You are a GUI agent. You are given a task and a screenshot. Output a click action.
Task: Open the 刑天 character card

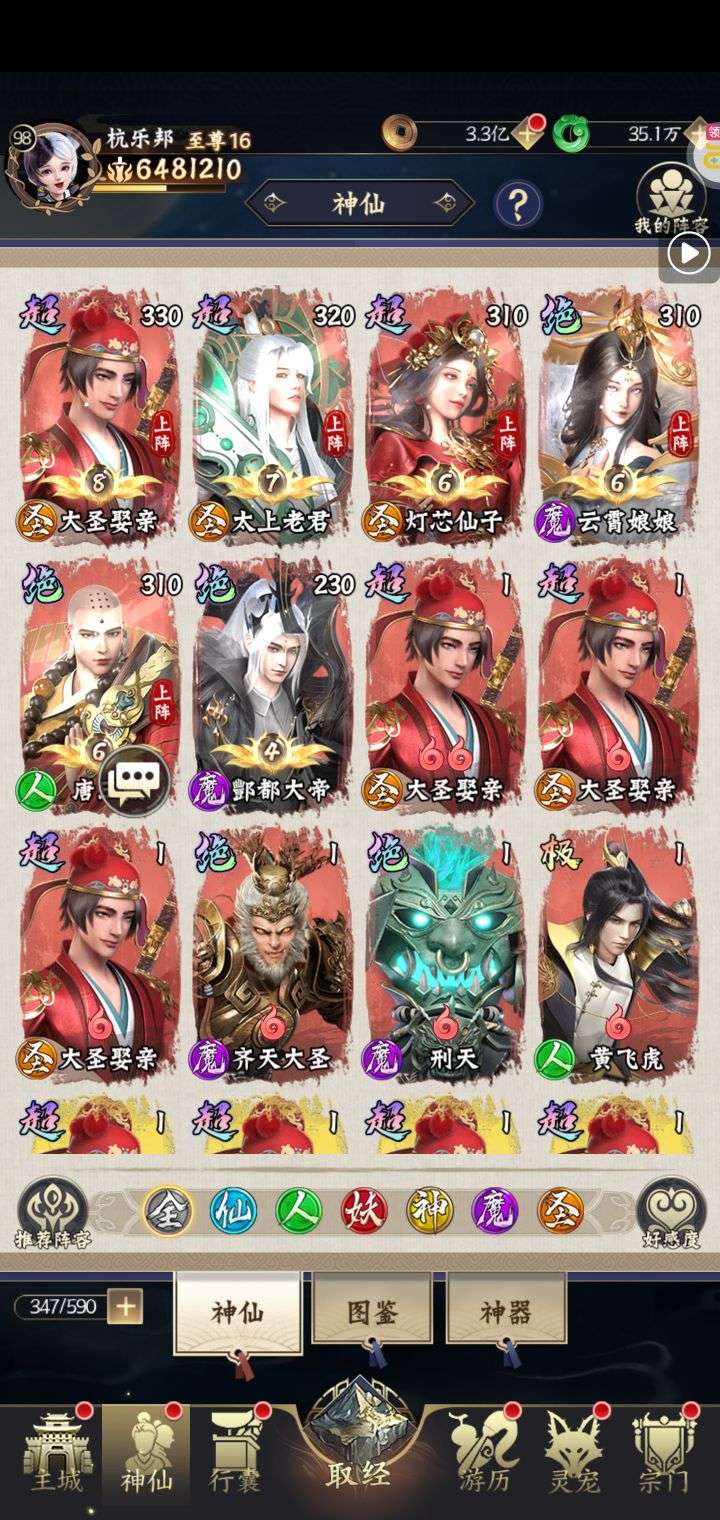pyautogui.click(x=445, y=955)
